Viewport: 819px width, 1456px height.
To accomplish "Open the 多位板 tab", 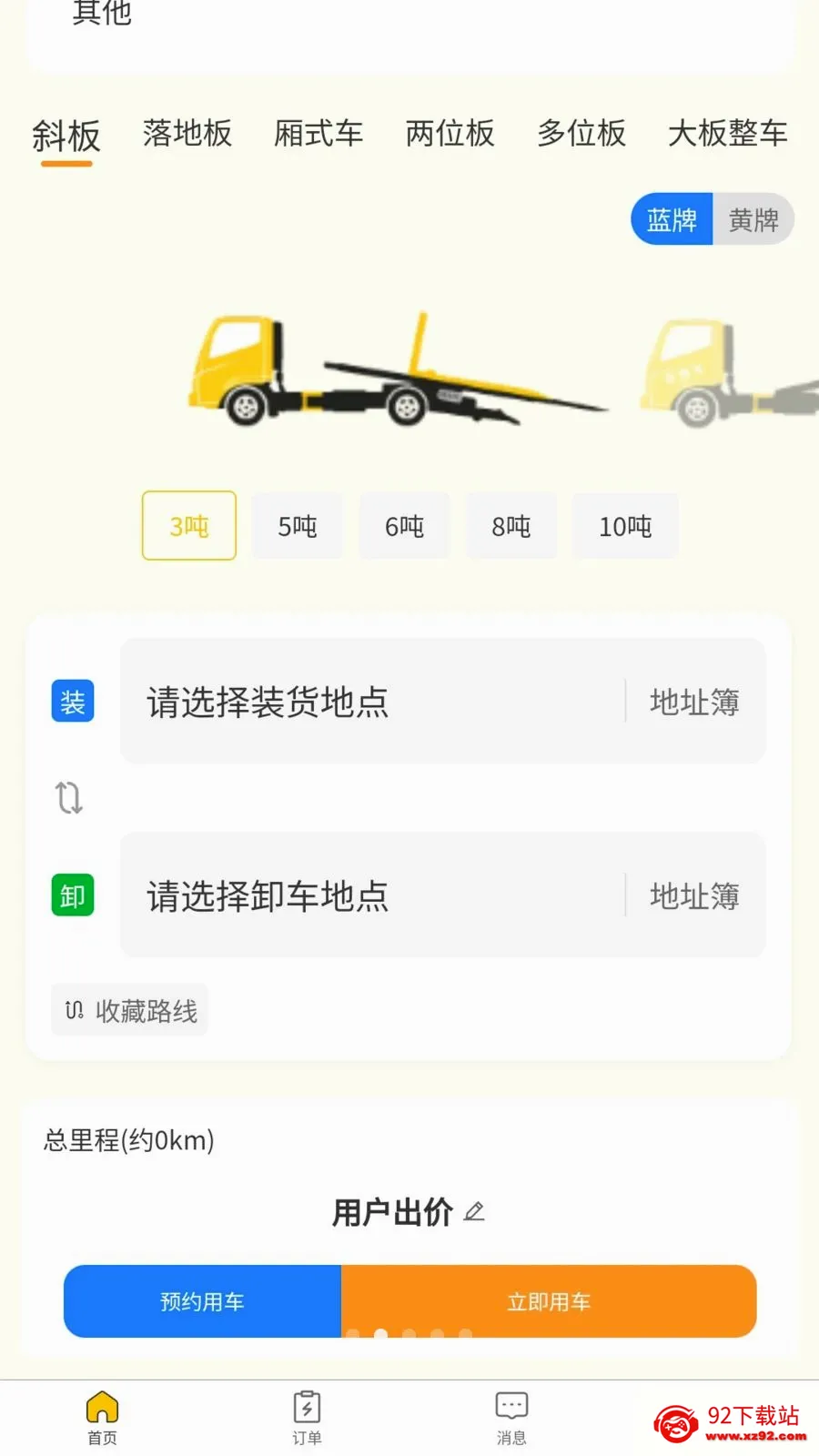I will click(581, 134).
